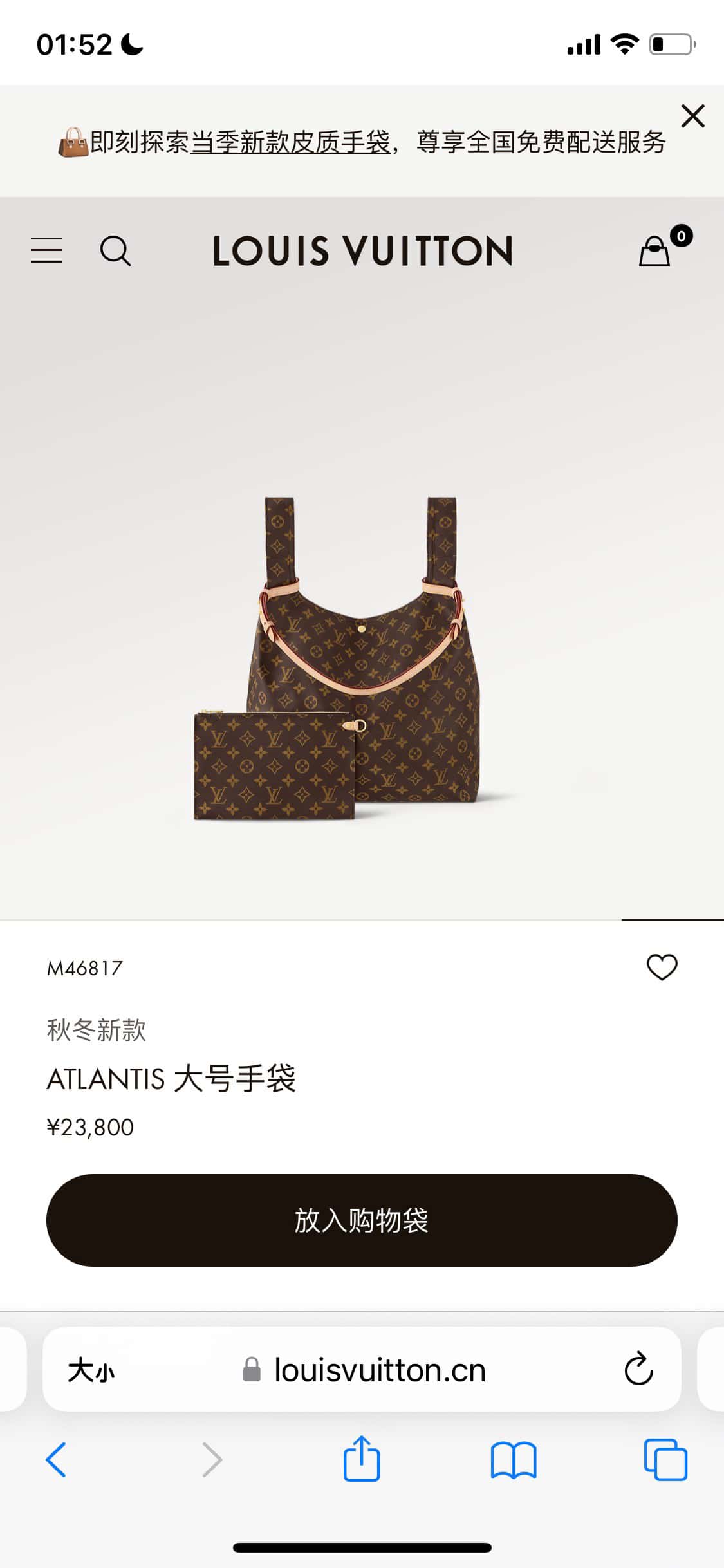Reload the current page

(638, 1370)
